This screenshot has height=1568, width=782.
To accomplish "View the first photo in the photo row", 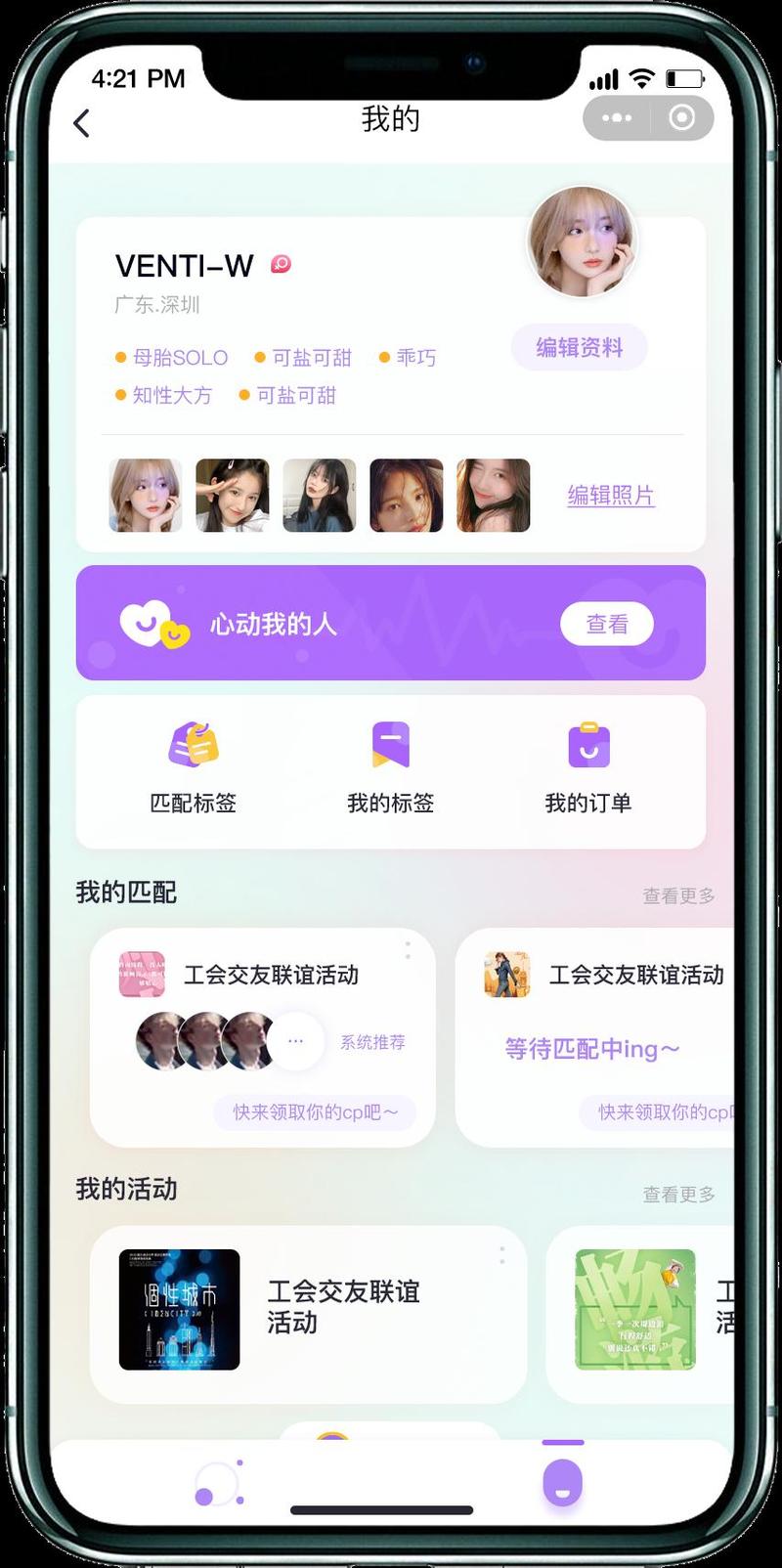I will click(x=145, y=496).
